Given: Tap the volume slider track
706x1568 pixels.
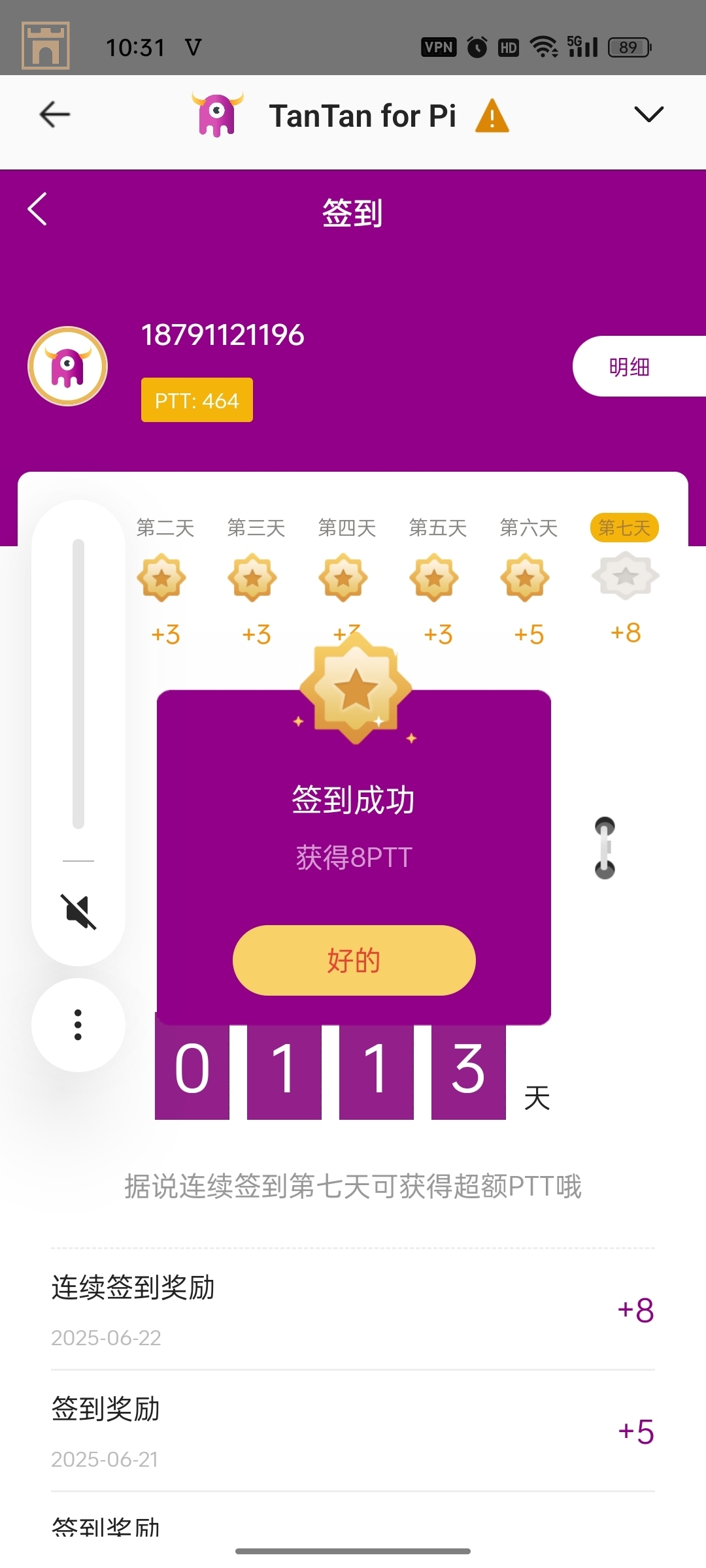Looking at the screenshot, I should 78,683.
